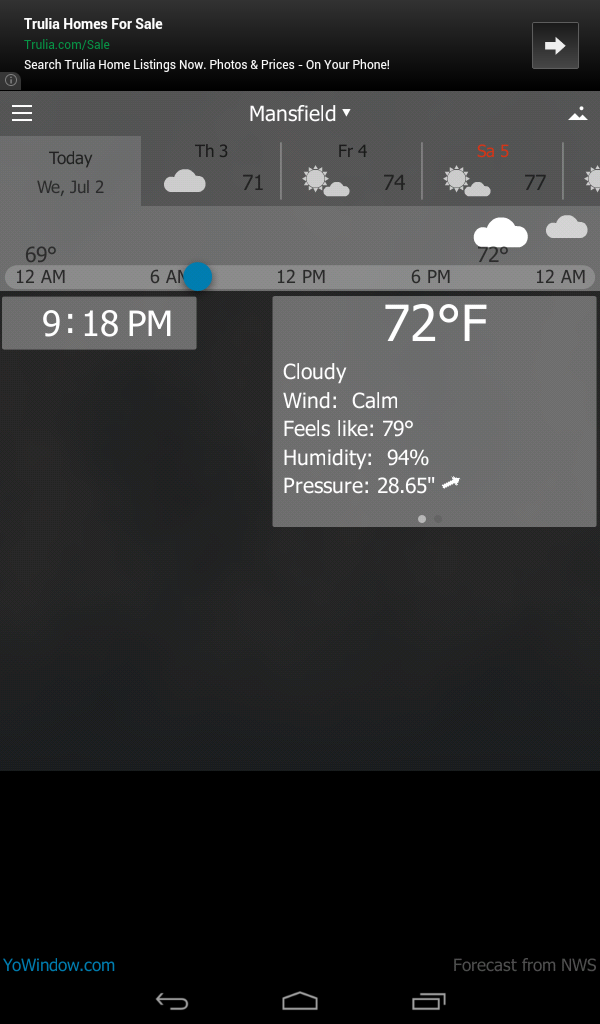Open the landscape picture icon
Screen dimensions: 600x1024
(x=578, y=113)
